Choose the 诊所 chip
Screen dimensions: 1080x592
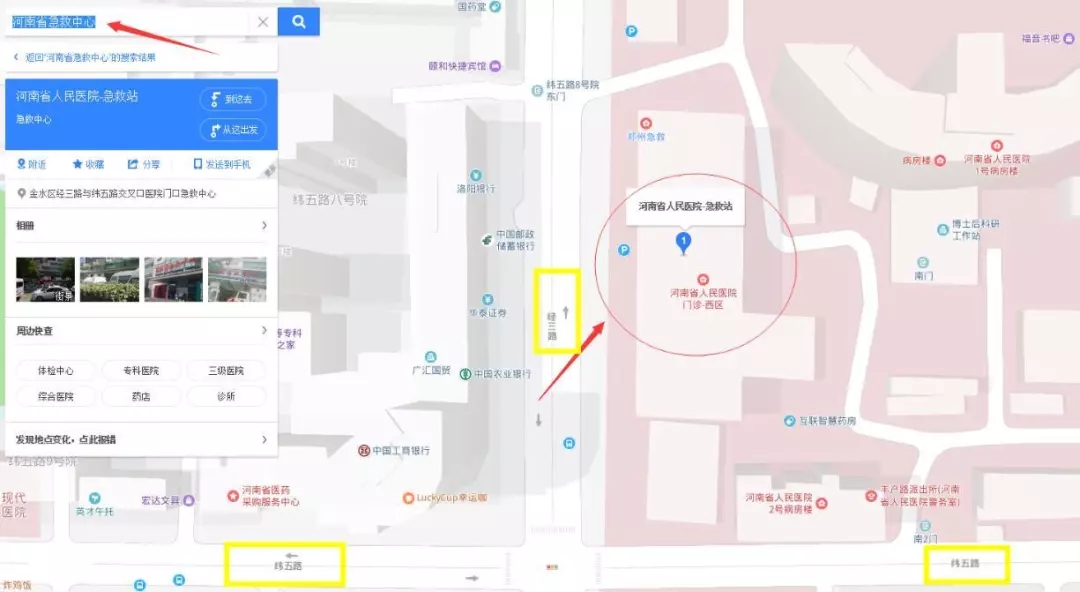[226, 397]
